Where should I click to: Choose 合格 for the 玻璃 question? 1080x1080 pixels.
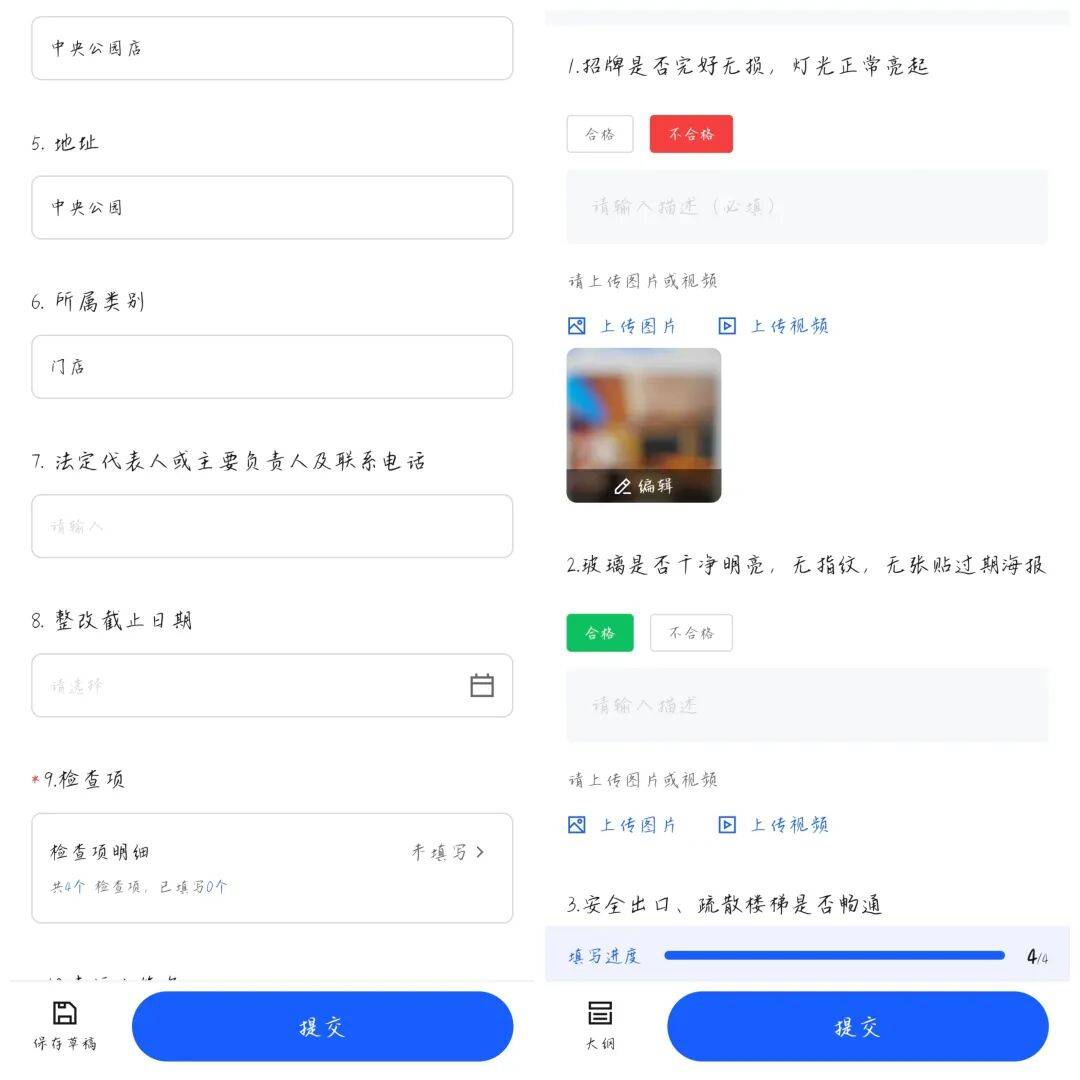[600, 633]
